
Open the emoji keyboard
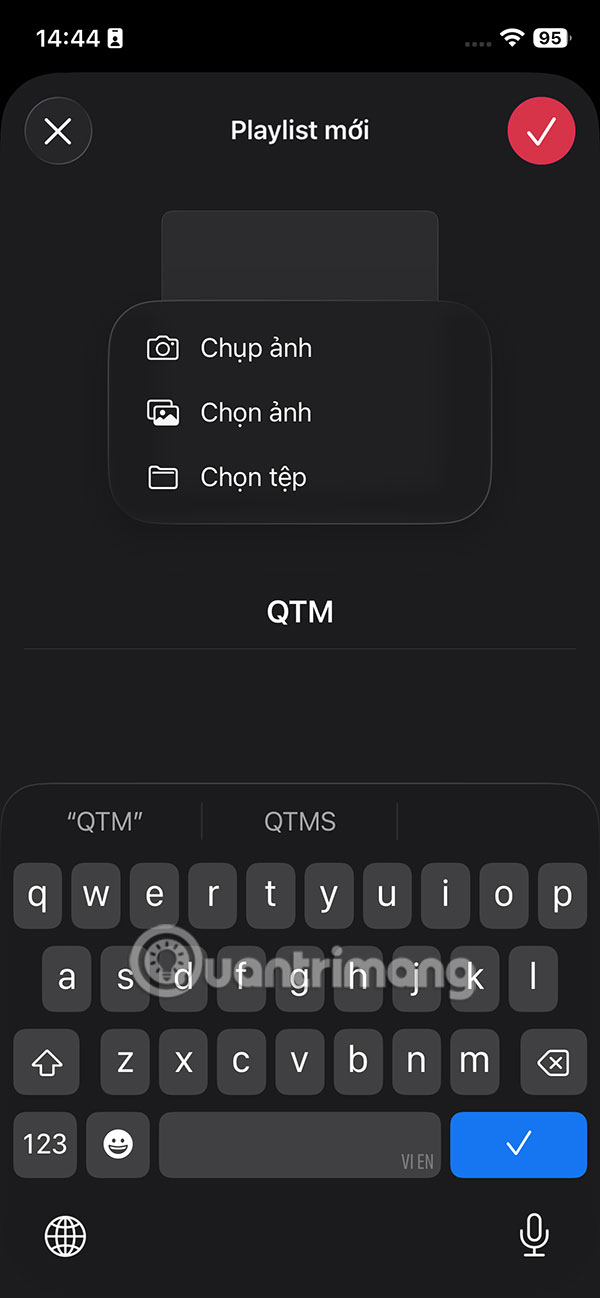(118, 1144)
